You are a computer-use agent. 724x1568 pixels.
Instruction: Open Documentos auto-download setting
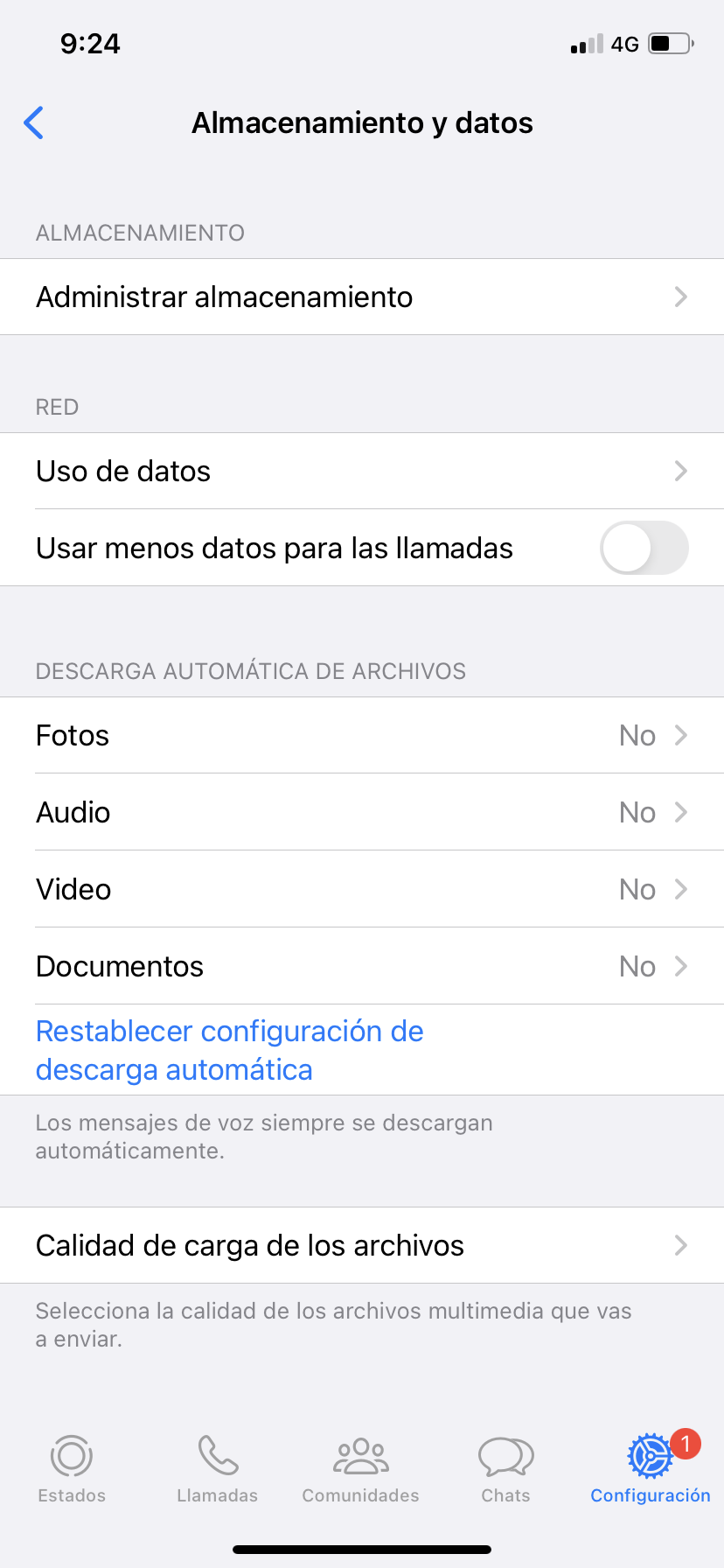click(362, 967)
